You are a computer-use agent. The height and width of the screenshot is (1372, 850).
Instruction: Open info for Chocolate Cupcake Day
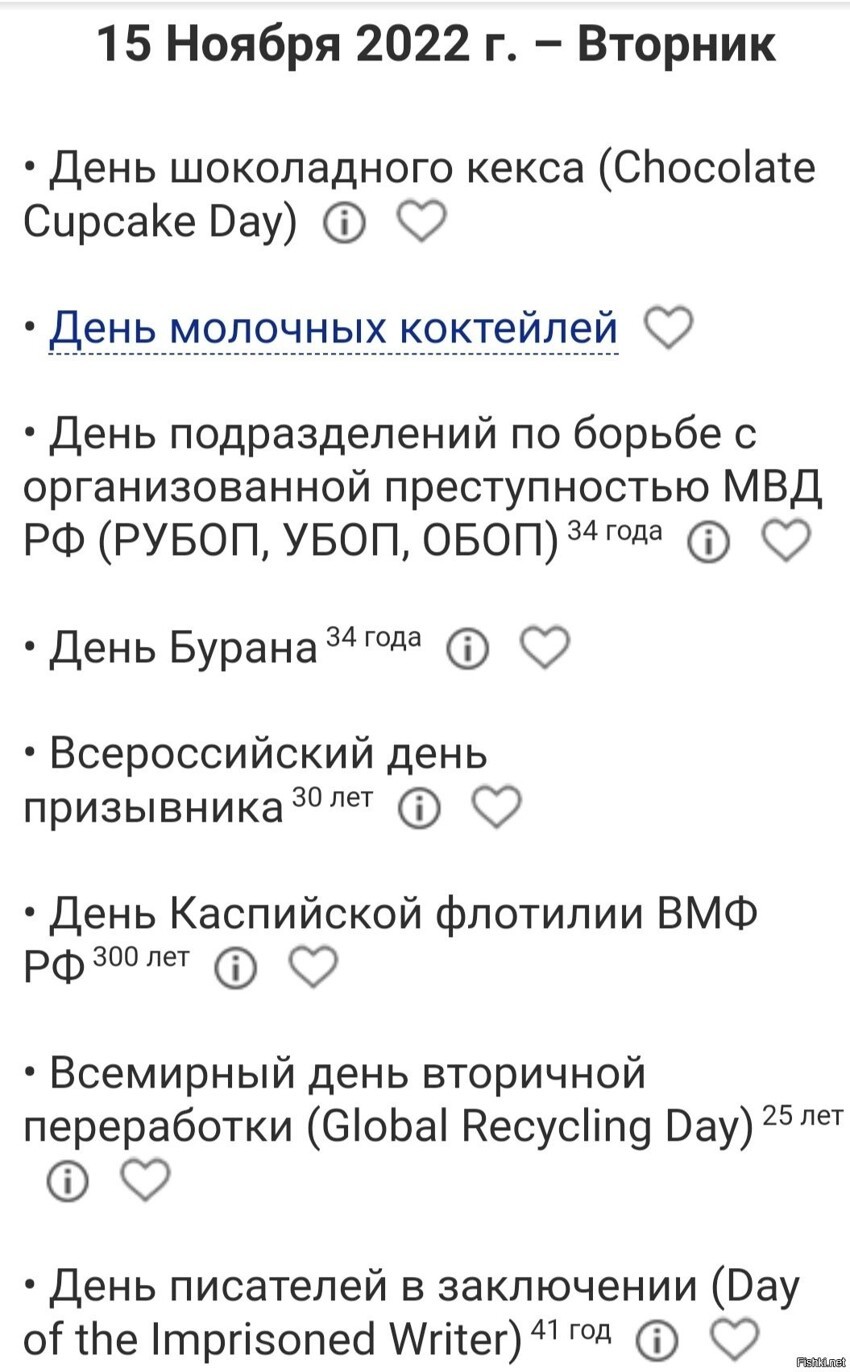tap(343, 225)
